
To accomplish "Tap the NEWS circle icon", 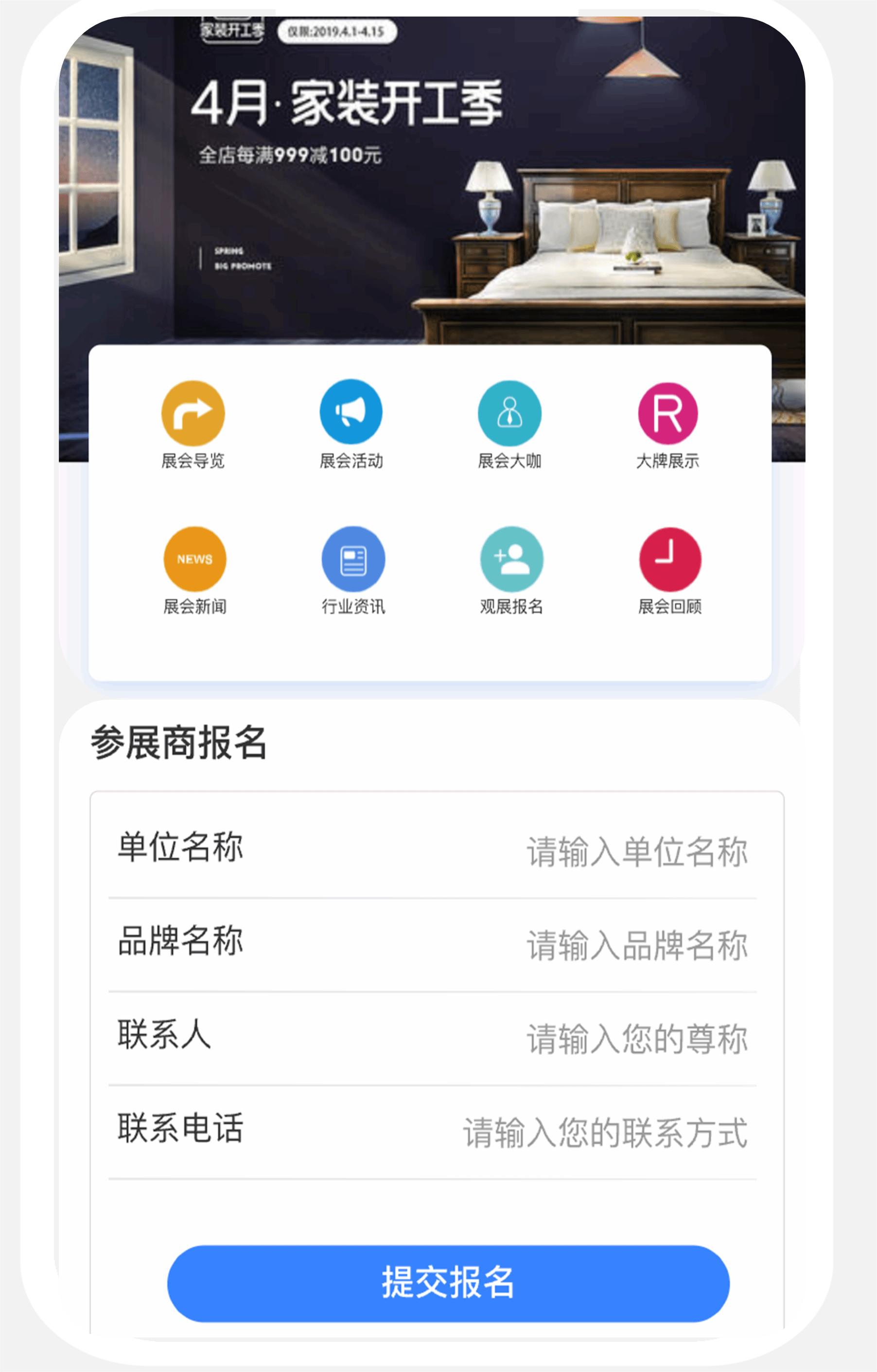I will coord(194,558).
